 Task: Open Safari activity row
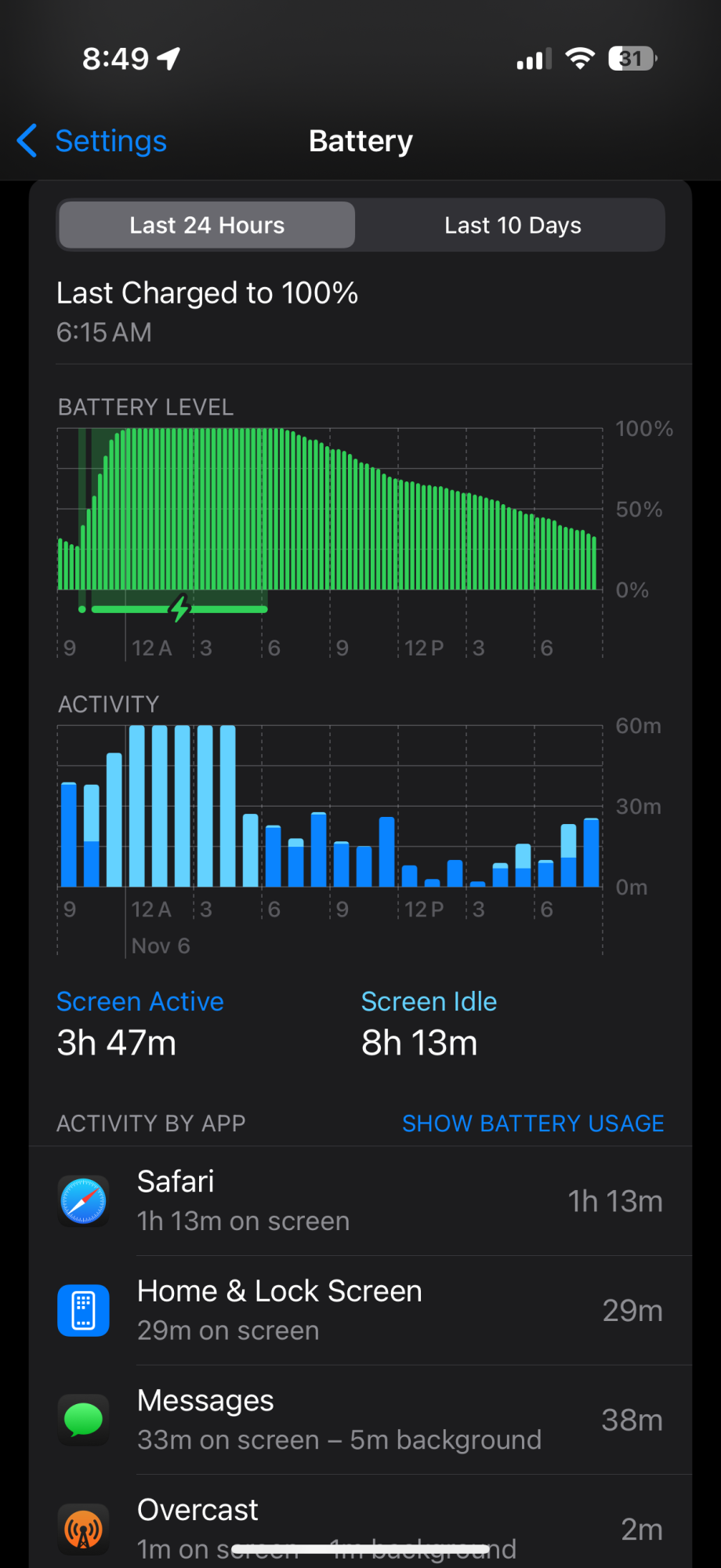[x=360, y=1201]
